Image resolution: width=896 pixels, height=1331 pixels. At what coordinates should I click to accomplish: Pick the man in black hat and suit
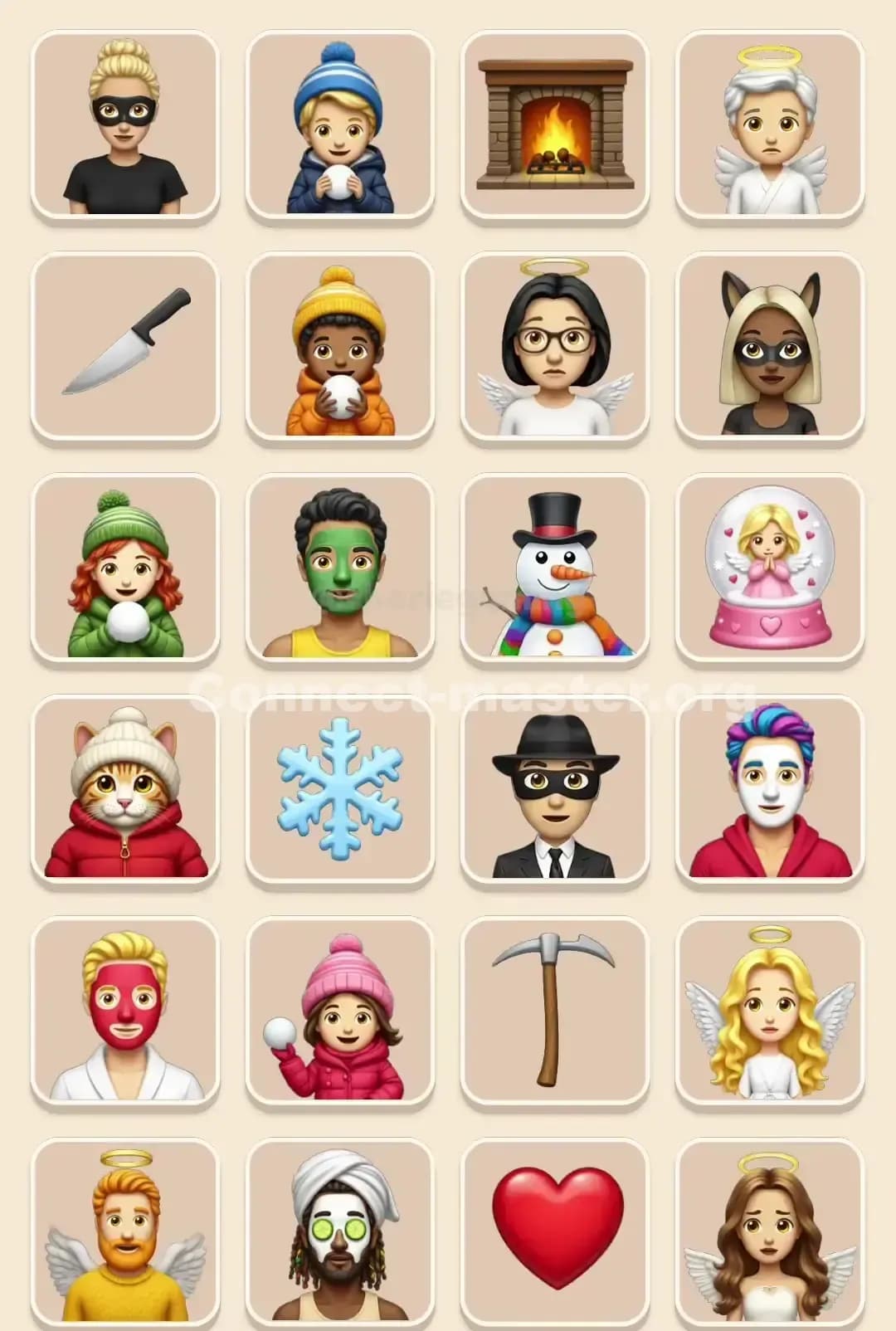coord(554,789)
